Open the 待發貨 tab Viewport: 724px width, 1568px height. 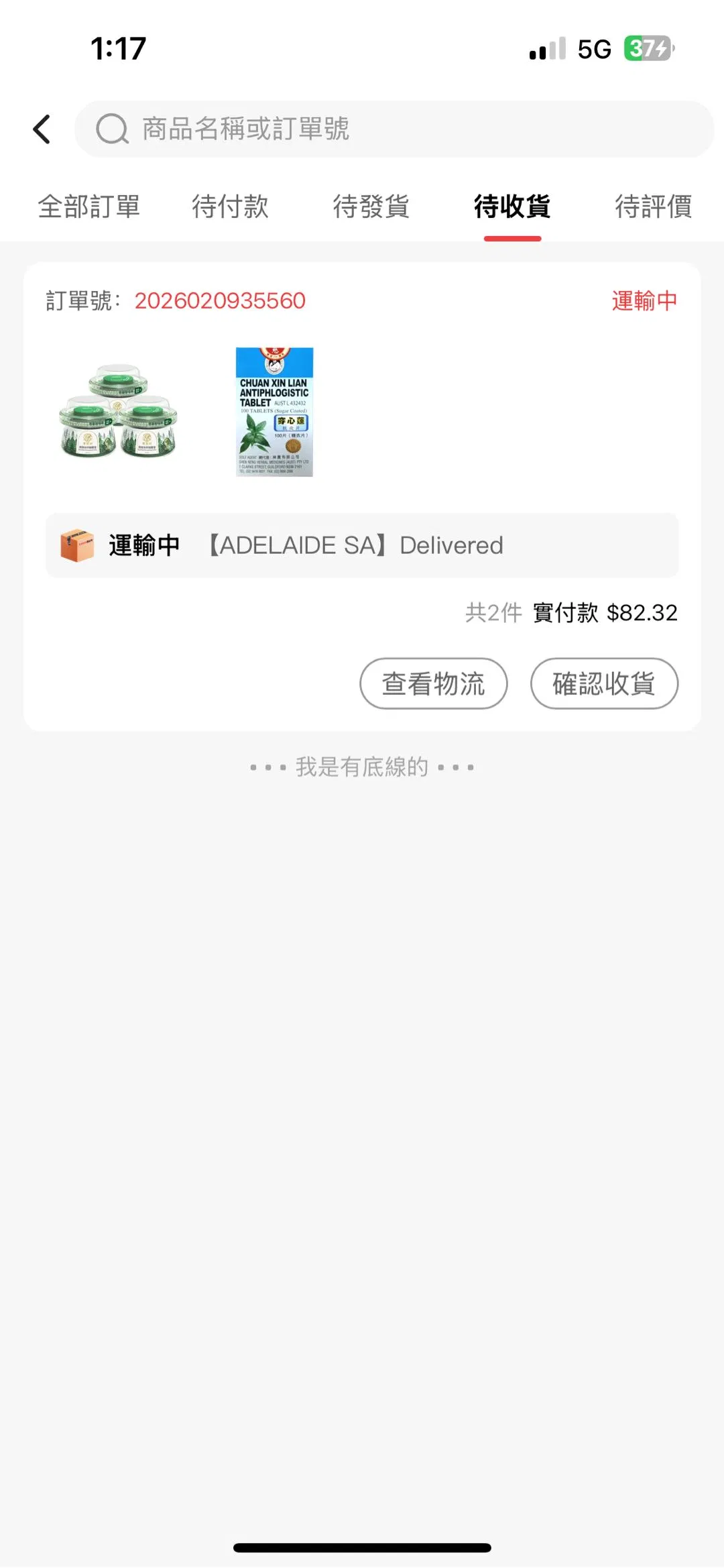pyautogui.click(x=371, y=207)
